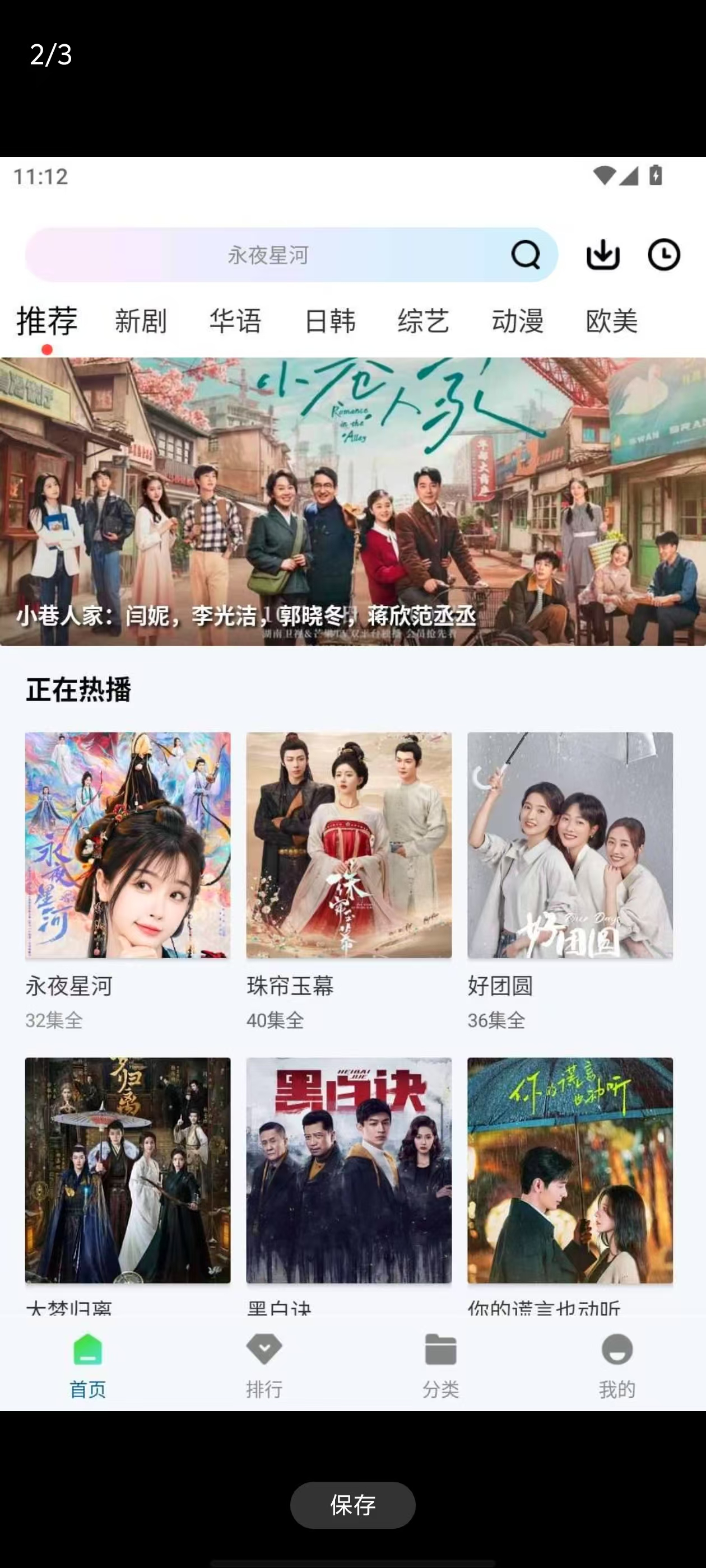Image resolution: width=706 pixels, height=1568 pixels.
Task: Select the 日韩 tab
Action: point(329,321)
